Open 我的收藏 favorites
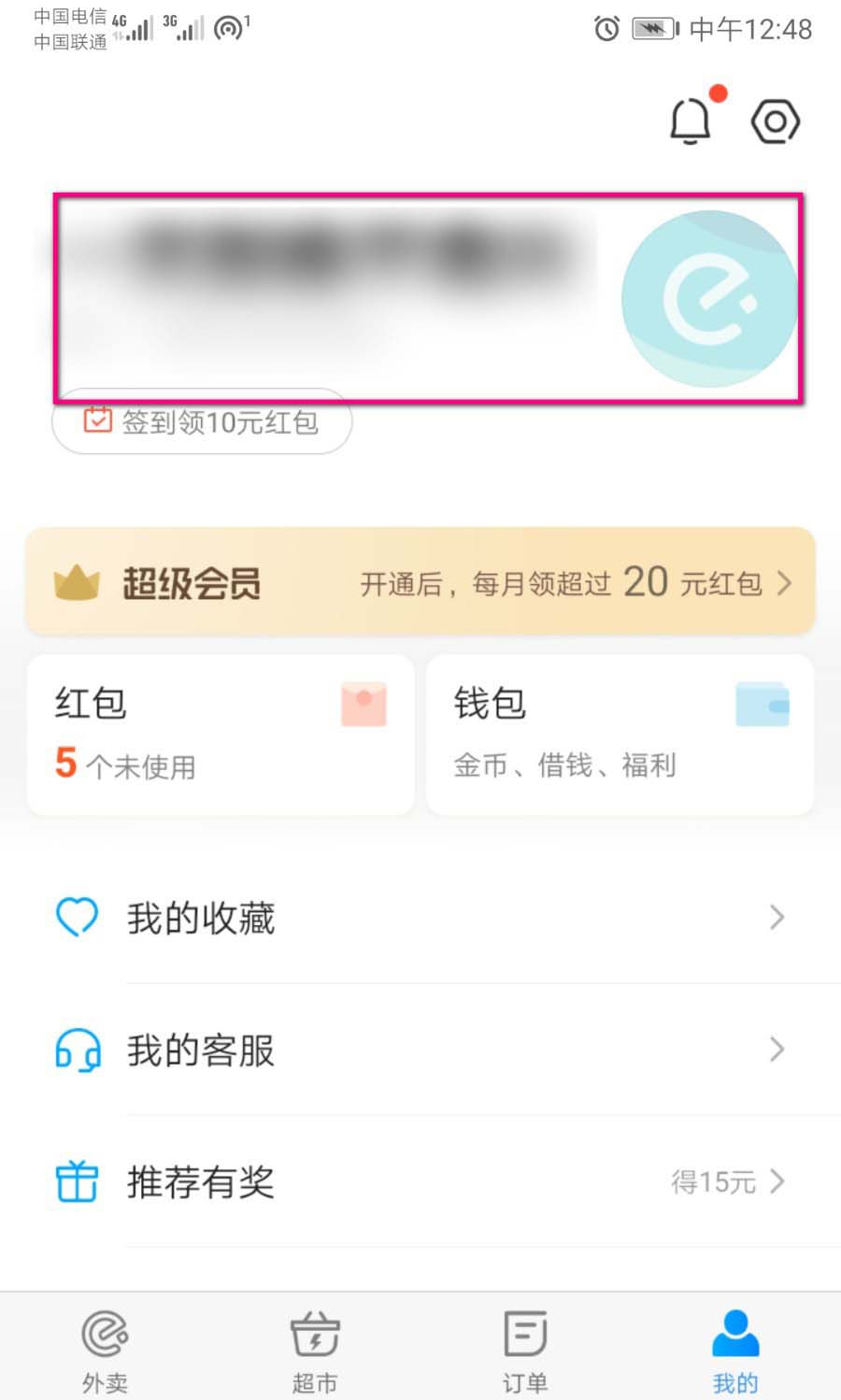The height and width of the screenshot is (1400, 841). click(x=420, y=918)
